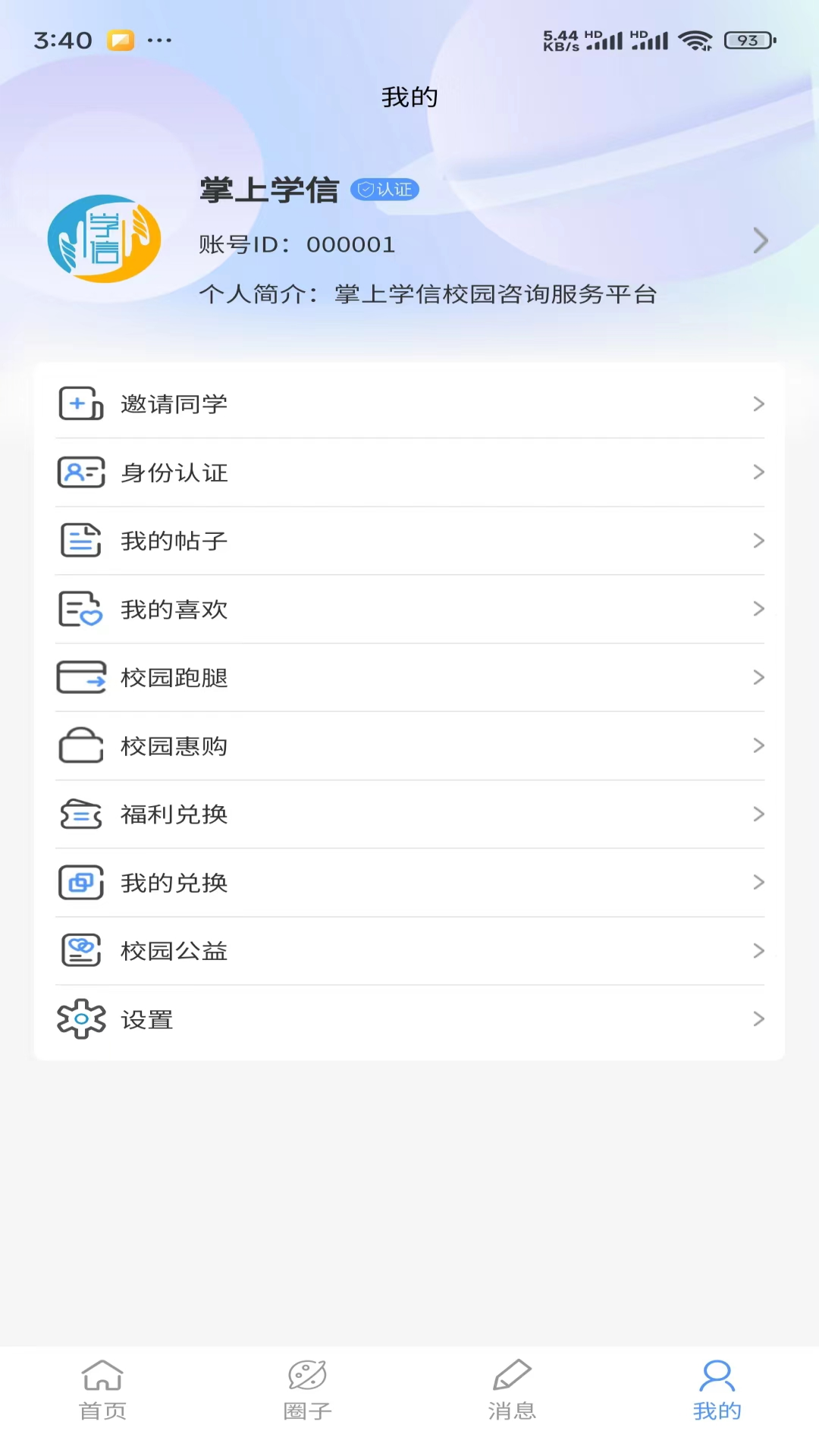Viewport: 819px width, 1456px height.
Task: Select the 校园公益 charity icon
Action: [81, 951]
